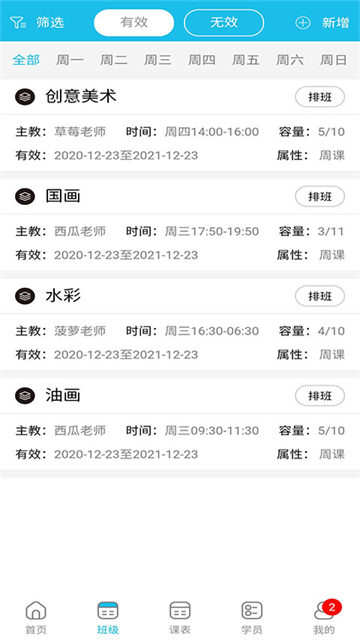The image size is (360, 640).
Task: Go to the 首页 tab
Action: click(x=36, y=618)
